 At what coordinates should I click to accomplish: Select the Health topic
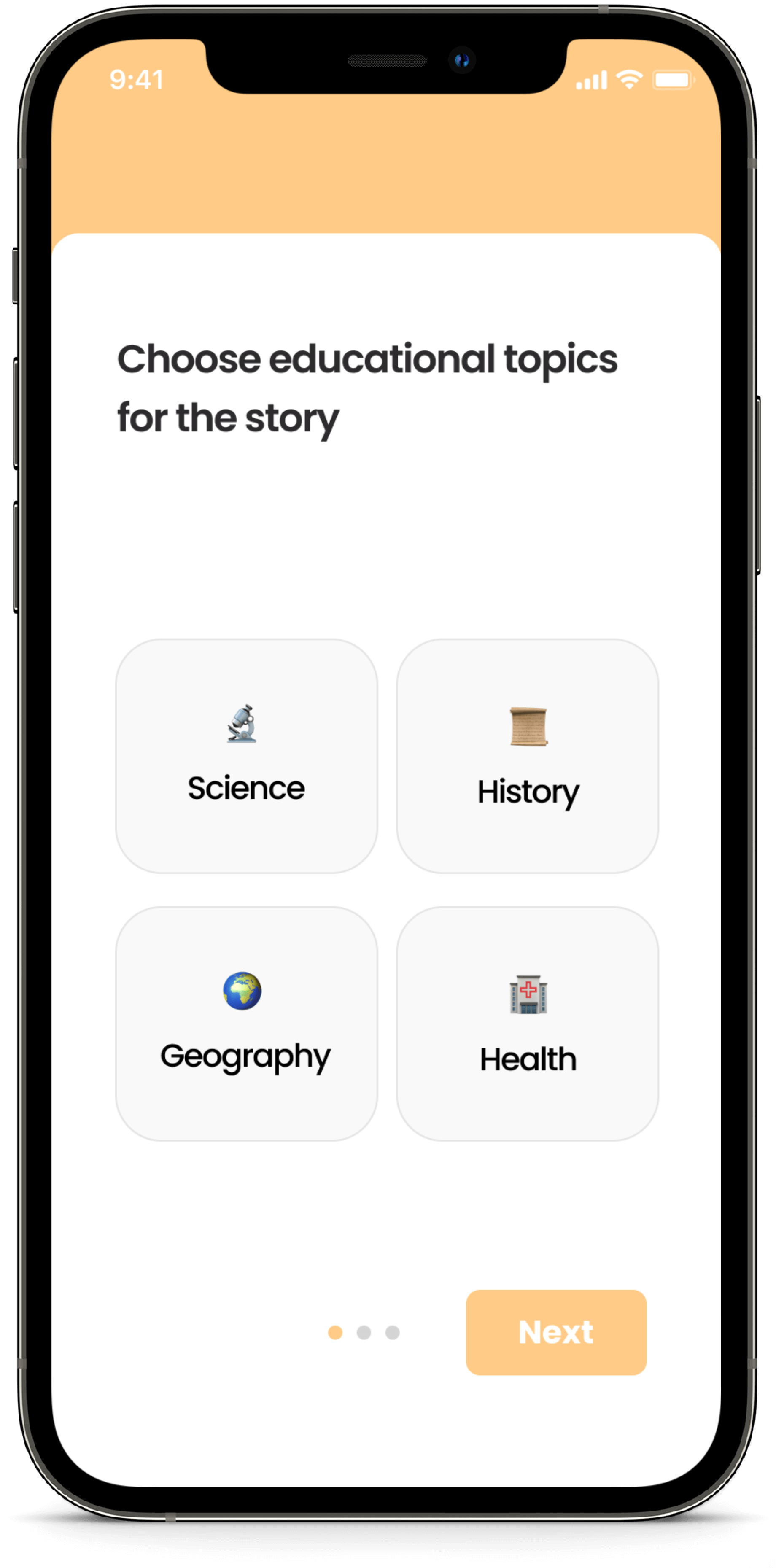(x=527, y=1024)
